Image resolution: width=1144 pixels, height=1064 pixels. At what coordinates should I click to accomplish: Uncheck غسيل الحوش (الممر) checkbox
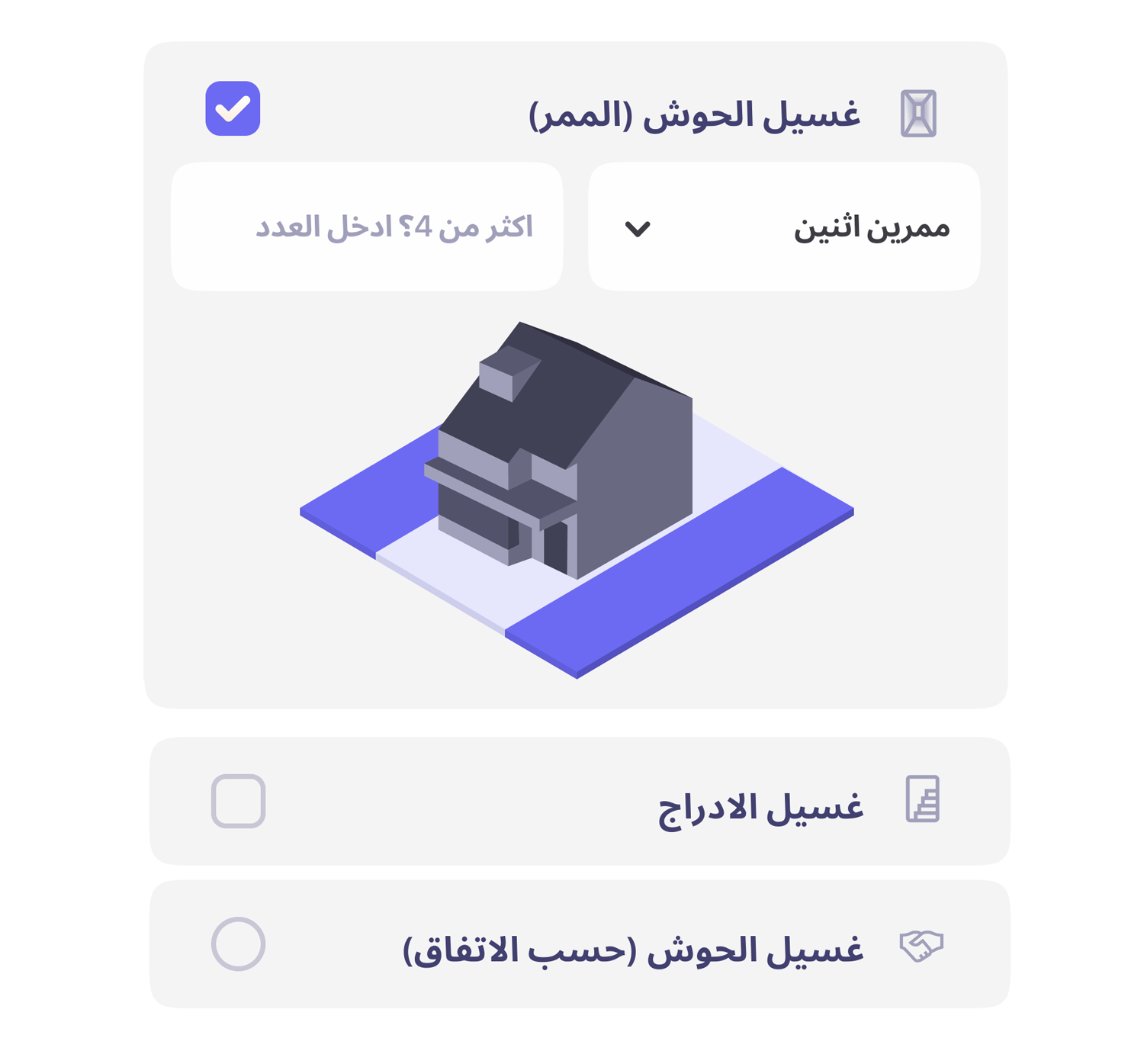tap(233, 108)
